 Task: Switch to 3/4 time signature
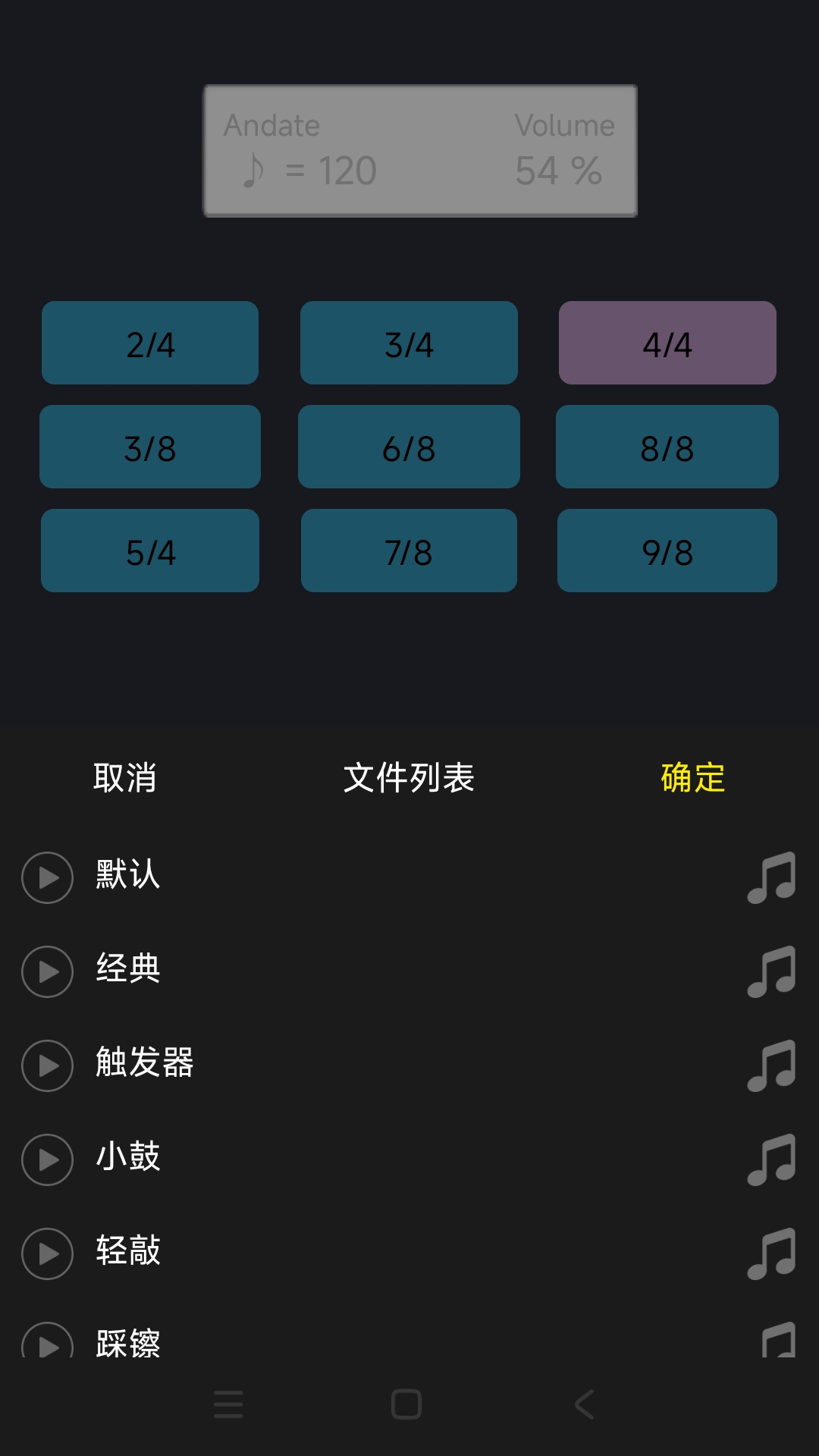click(409, 343)
